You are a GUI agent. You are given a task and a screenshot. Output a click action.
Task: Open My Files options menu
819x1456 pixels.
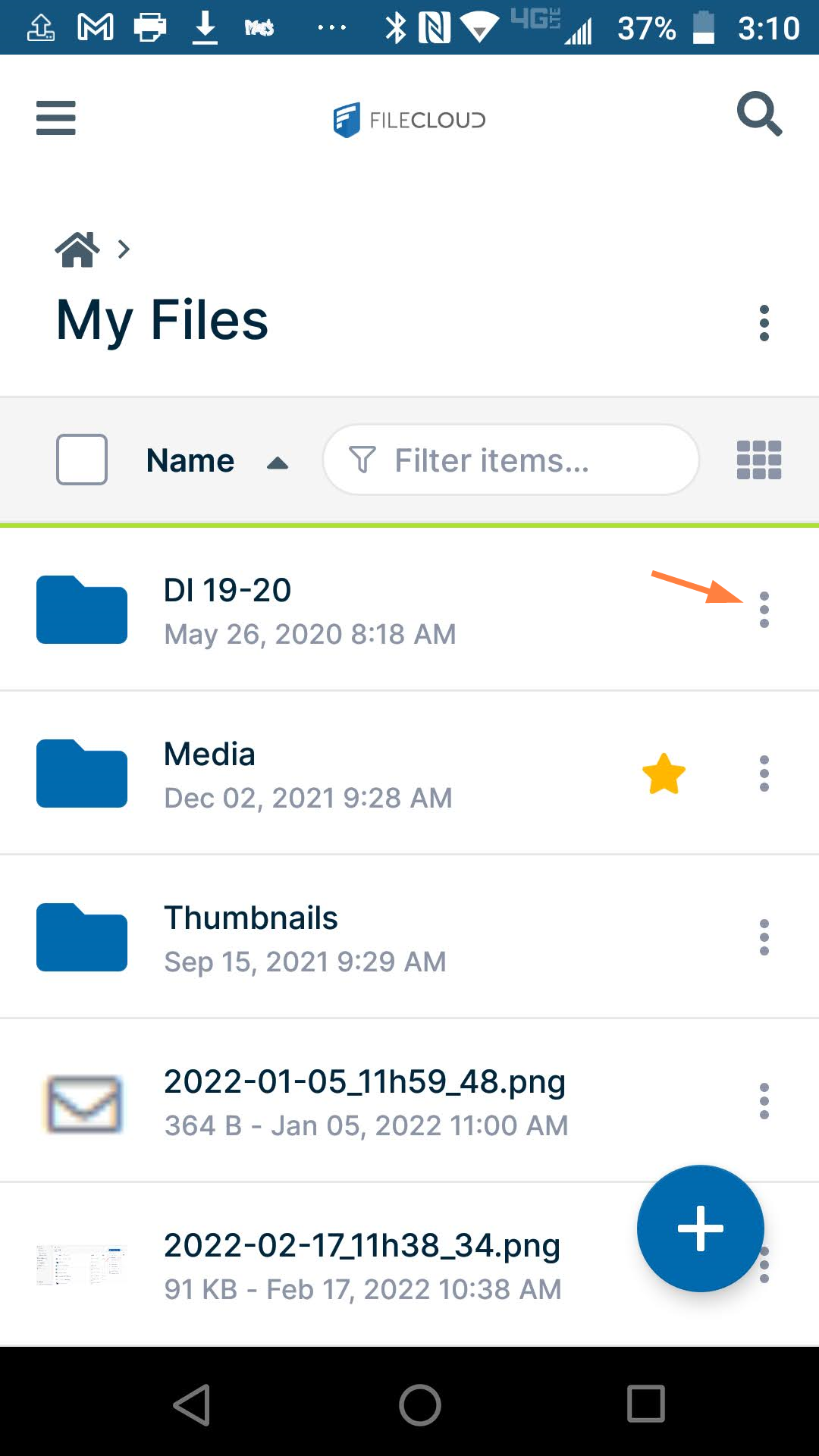click(x=764, y=322)
